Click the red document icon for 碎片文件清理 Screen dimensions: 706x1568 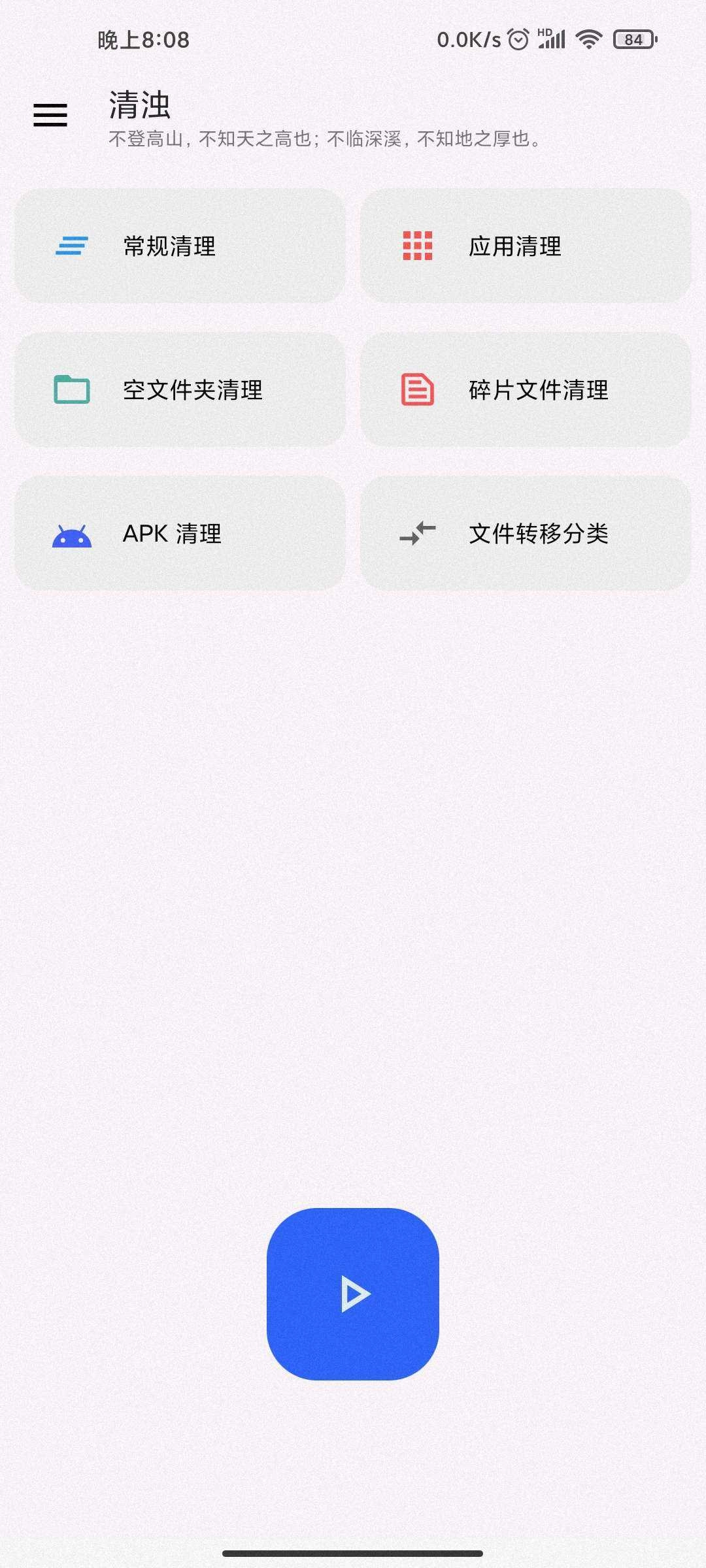pos(418,389)
